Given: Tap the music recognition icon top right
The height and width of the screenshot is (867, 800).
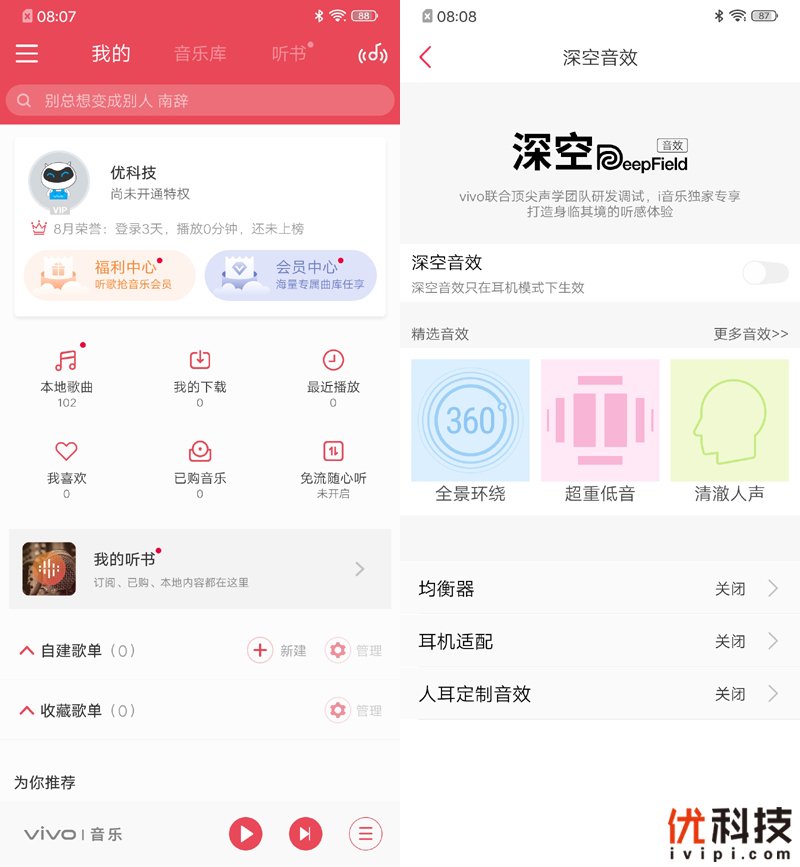Looking at the screenshot, I should [x=371, y=53].
